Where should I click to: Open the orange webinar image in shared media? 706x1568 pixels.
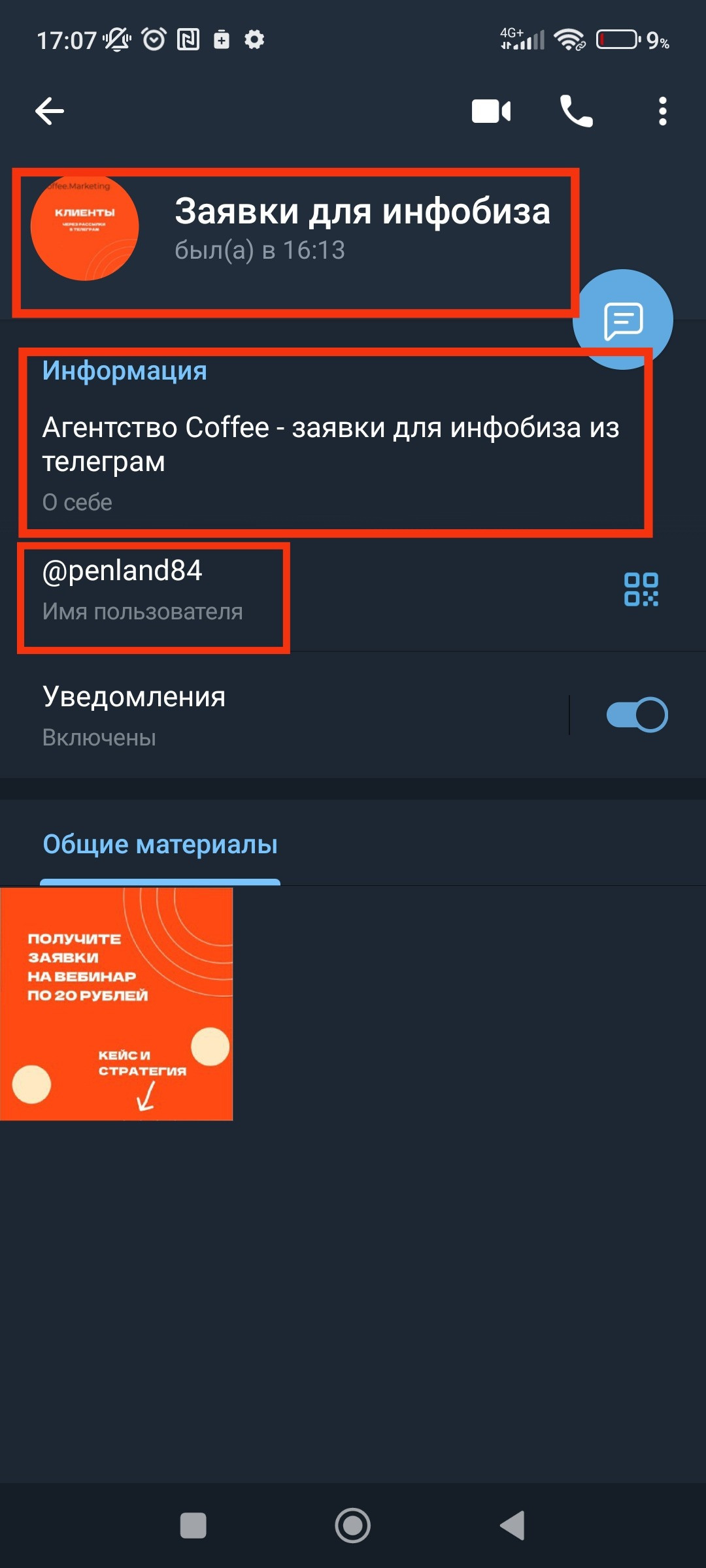[116, 1004]
